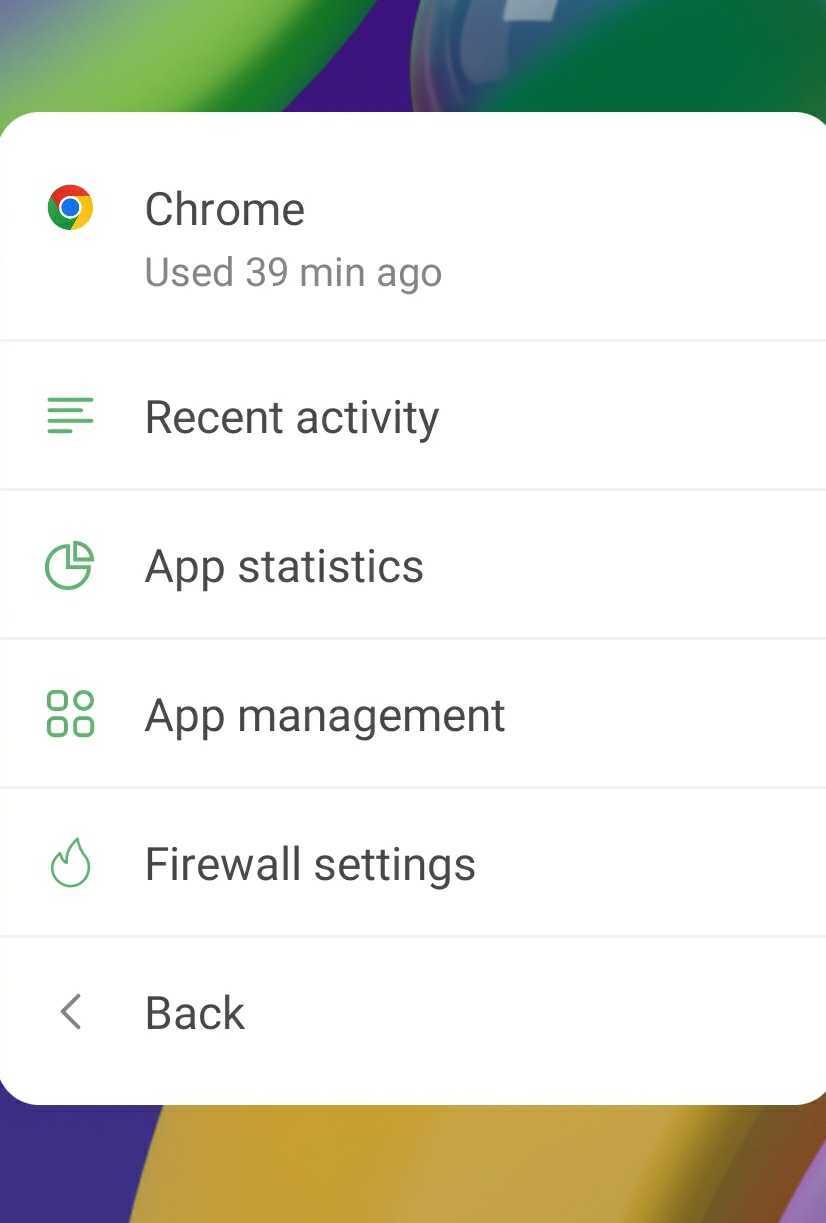This screenshot has width=826, height=1223.
Task: Tap the 'Used 39 min ago' label
Action: tap(293, 271)
